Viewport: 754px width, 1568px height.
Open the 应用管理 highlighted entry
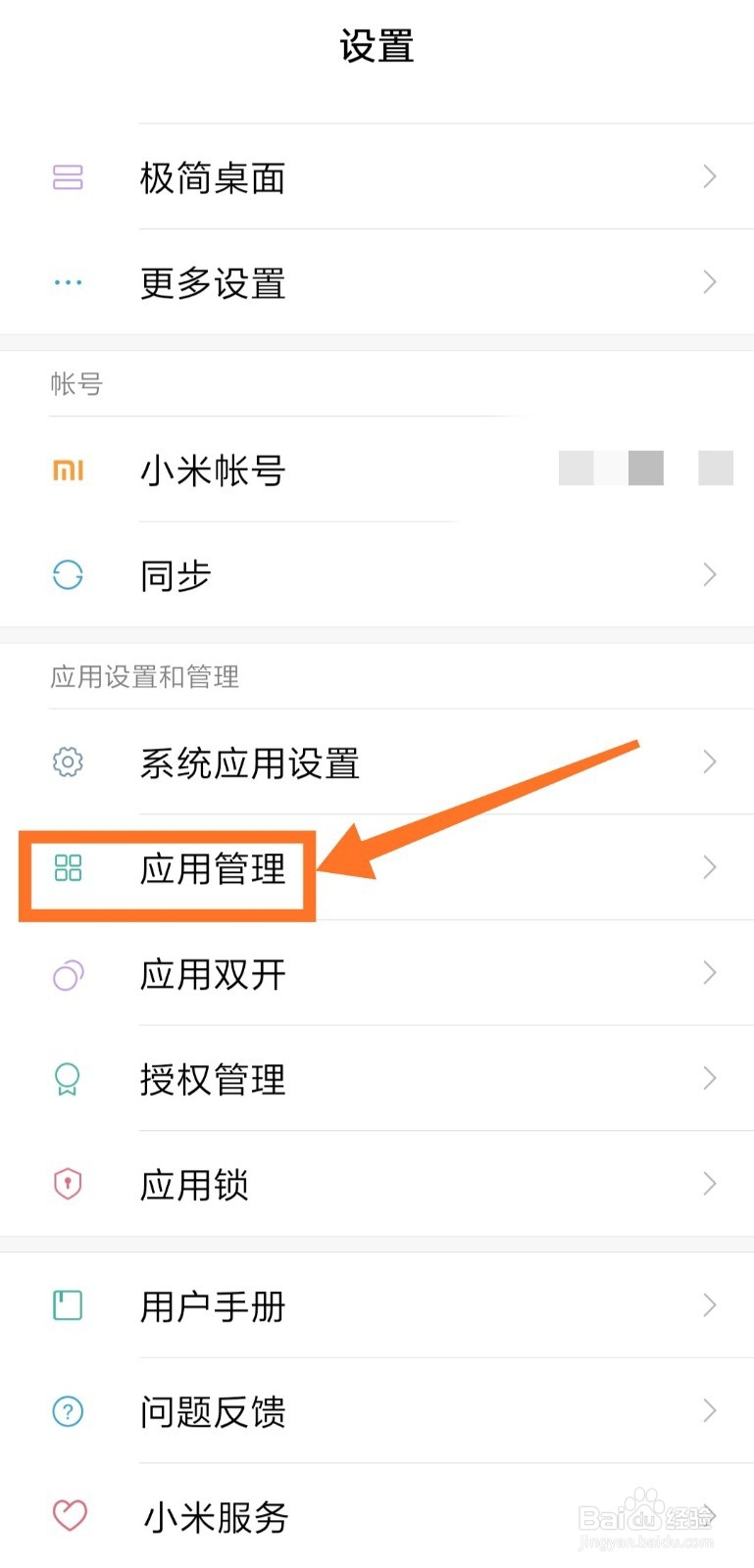[212, 868]
